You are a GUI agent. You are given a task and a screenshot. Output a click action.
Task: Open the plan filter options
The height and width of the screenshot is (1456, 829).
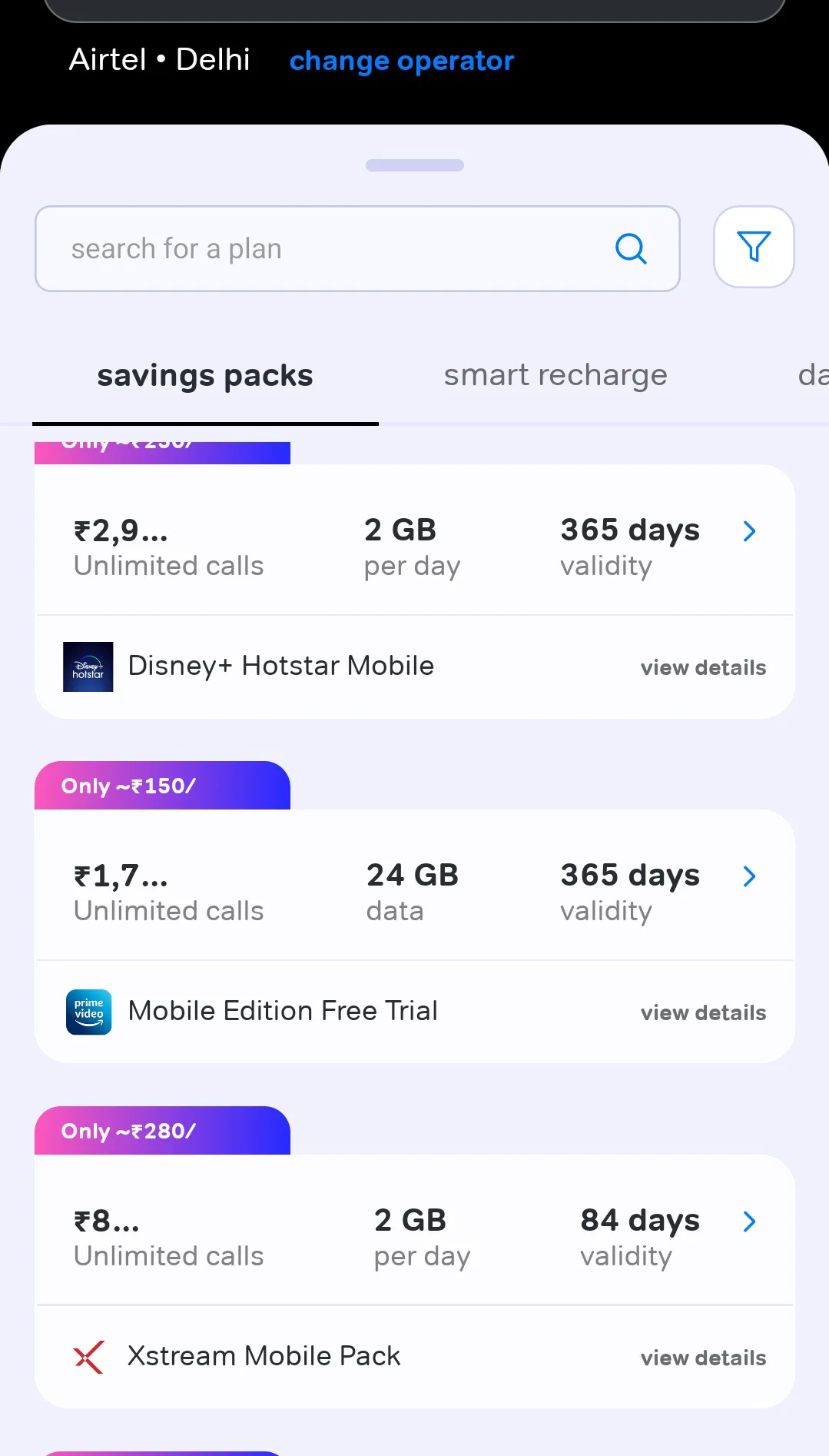click(753, 247)
